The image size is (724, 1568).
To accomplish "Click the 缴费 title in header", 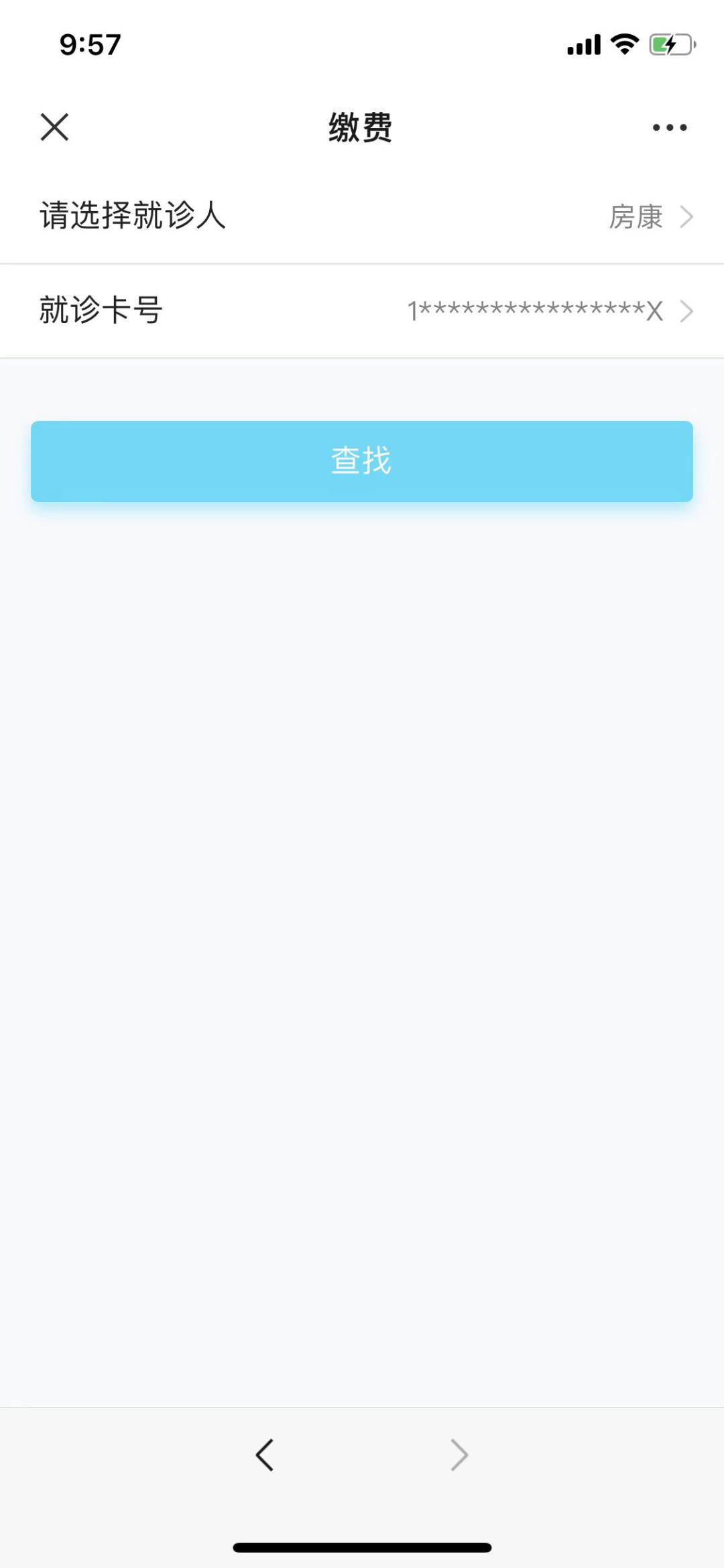I will coord(361,126).
